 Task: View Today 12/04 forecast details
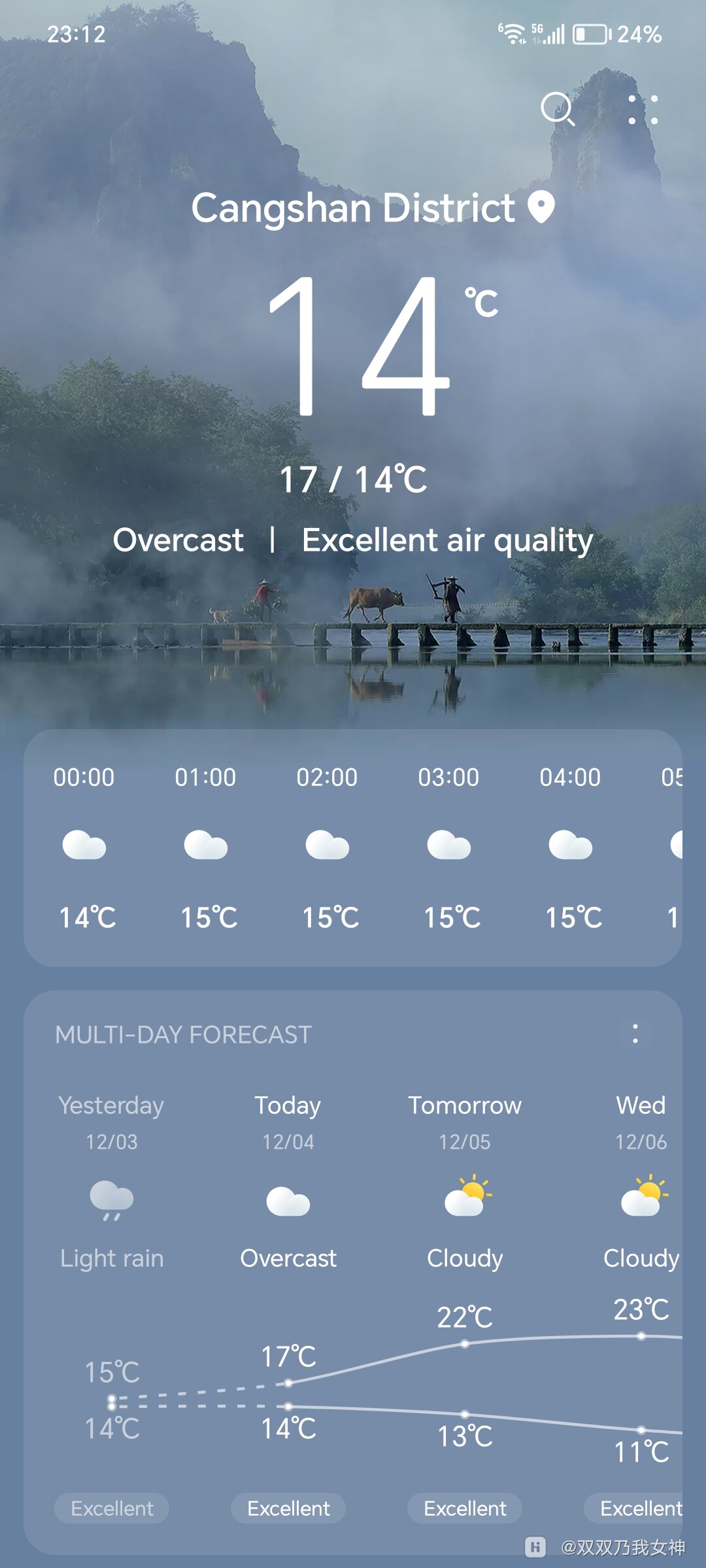click(x=288, y=1163)
